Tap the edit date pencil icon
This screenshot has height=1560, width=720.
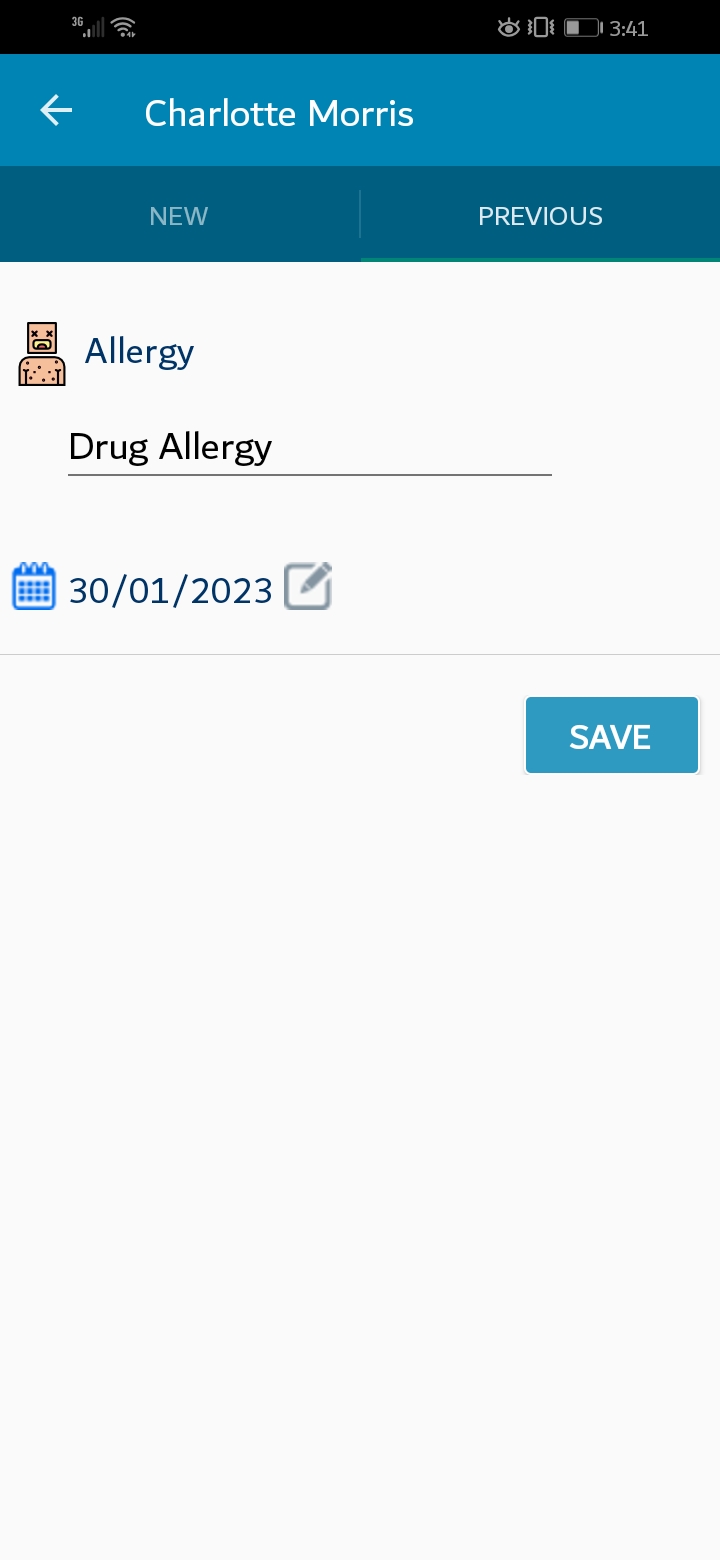click(308, 587)
